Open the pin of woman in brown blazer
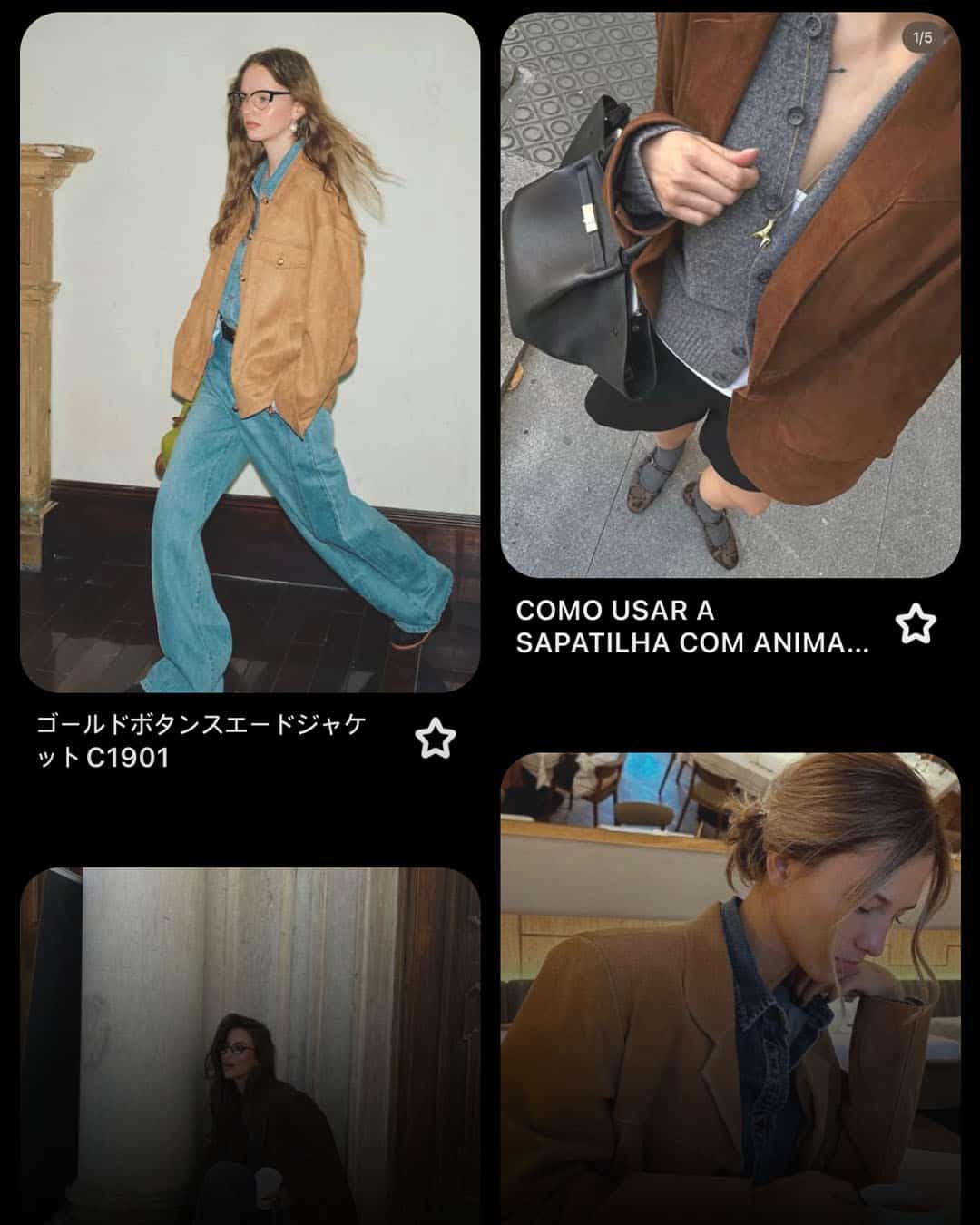Screen dimensions: 980x1225 coord(730,989)
